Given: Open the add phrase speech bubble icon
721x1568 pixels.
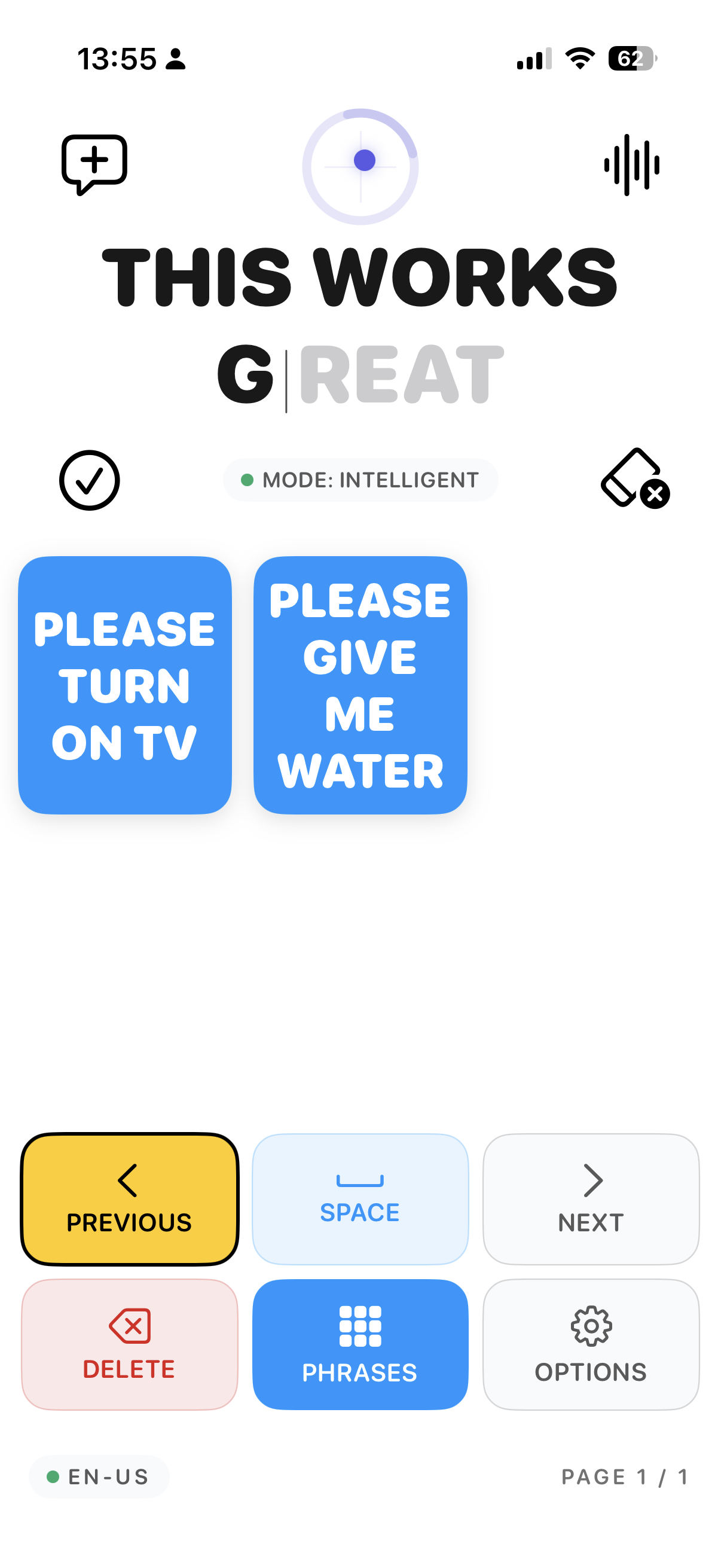Looking at the screenshot, I should (x=94, y=163).
